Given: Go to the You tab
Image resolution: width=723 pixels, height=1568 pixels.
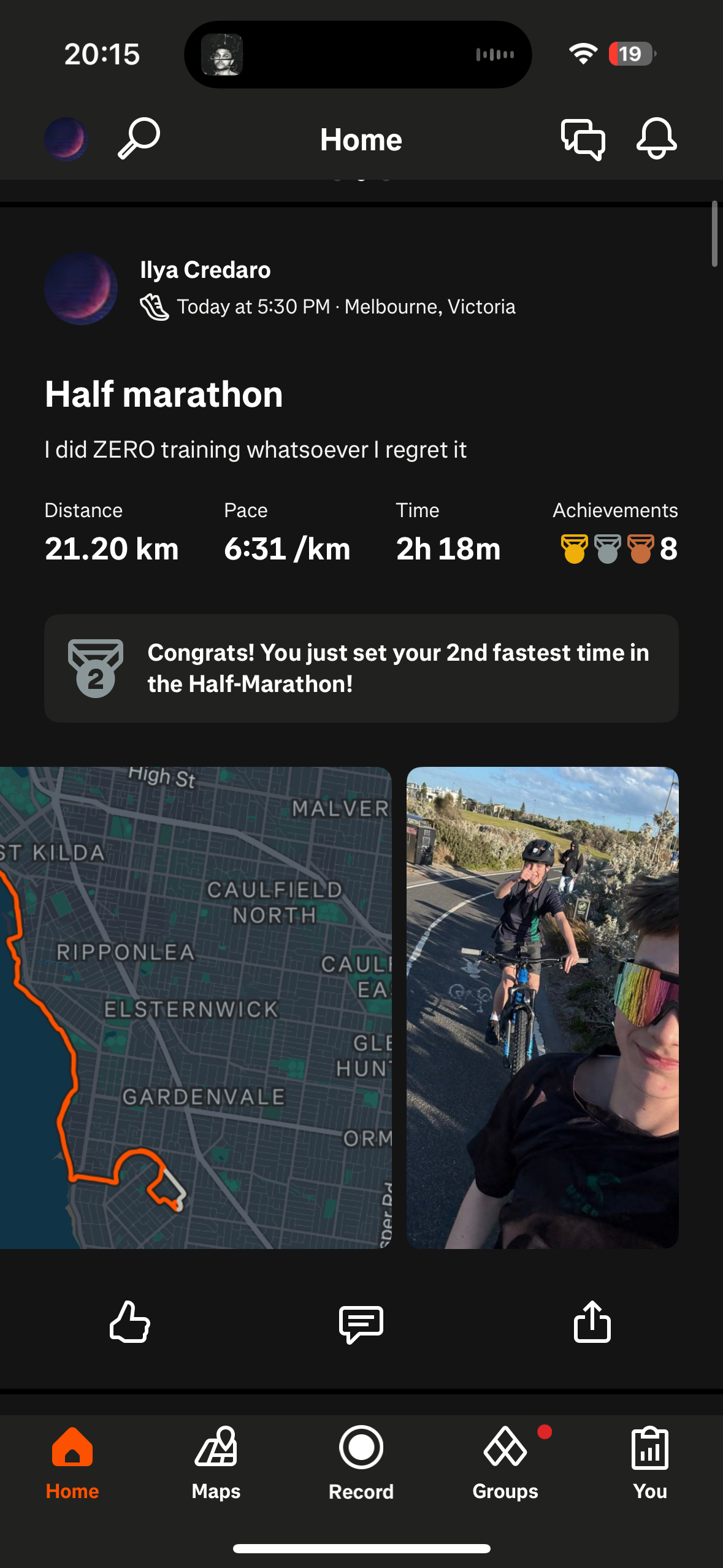Looking at the screenshot, I should (650, 1463).
